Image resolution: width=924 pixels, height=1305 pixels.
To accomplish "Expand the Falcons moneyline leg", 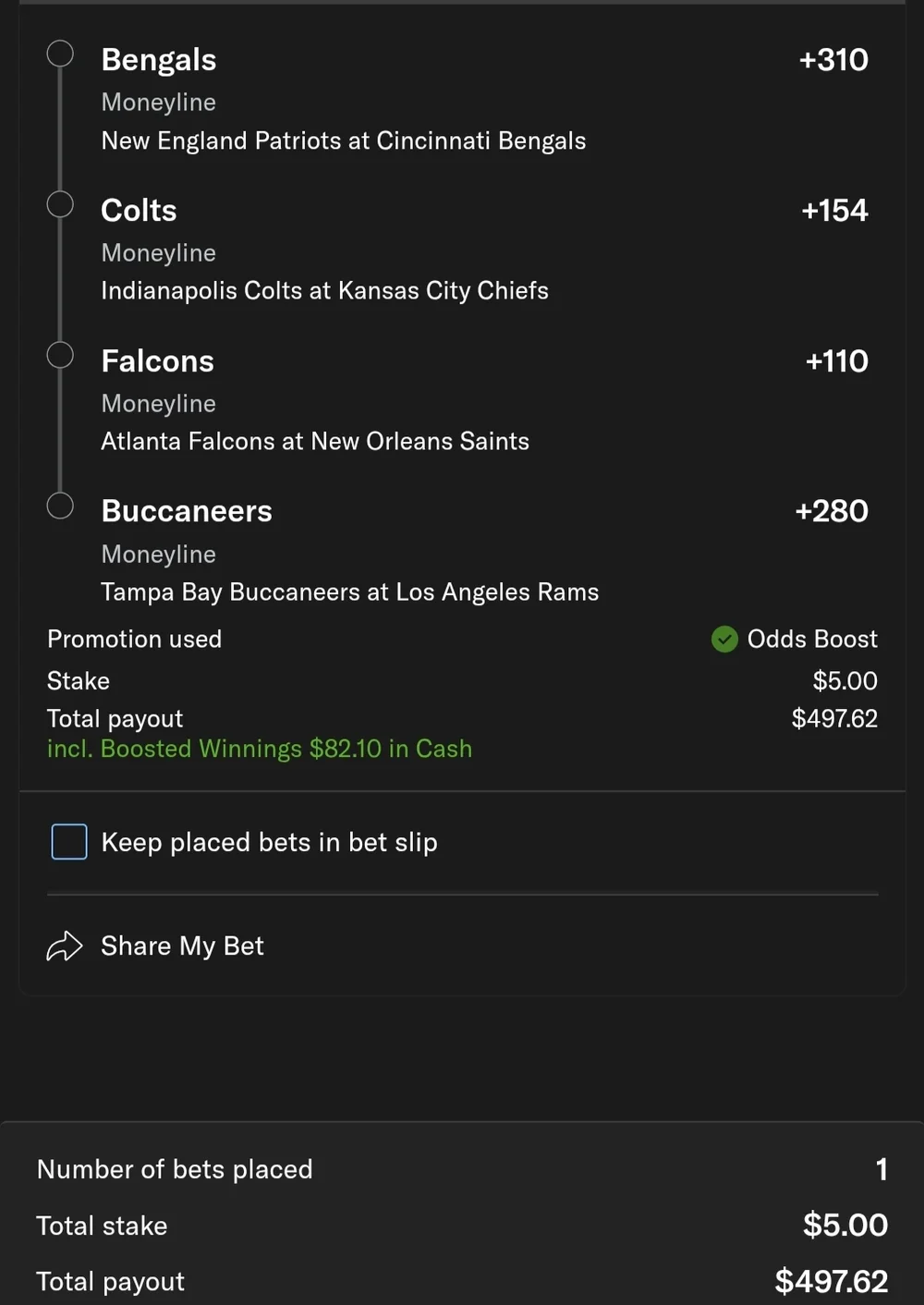I will [x=157, y=361].
